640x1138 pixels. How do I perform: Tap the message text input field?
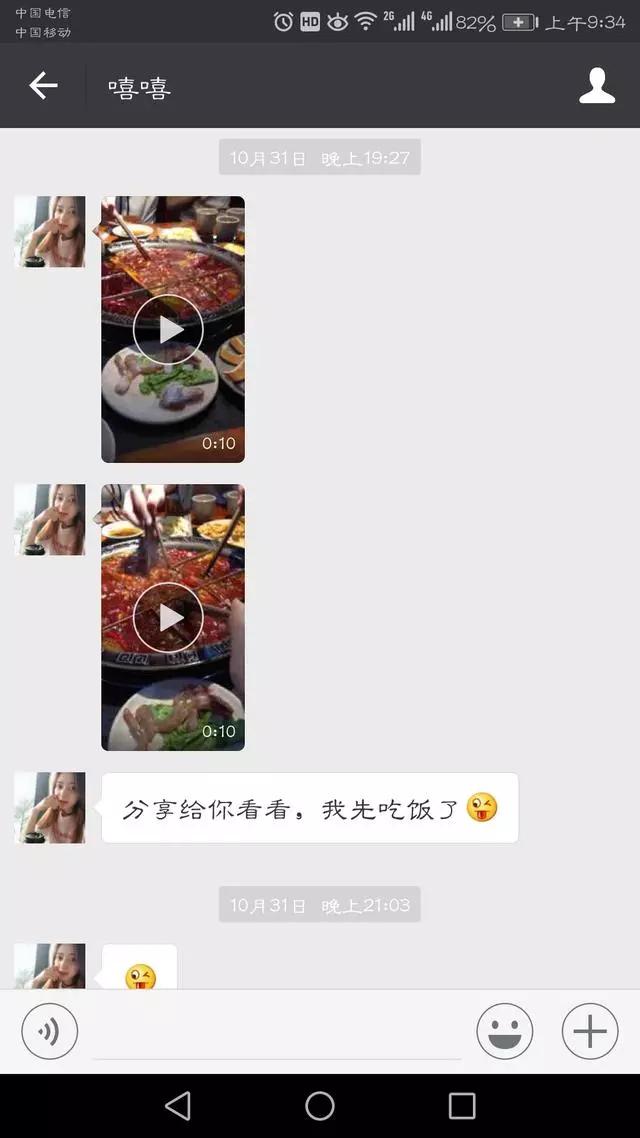[x=276, y=1031]
